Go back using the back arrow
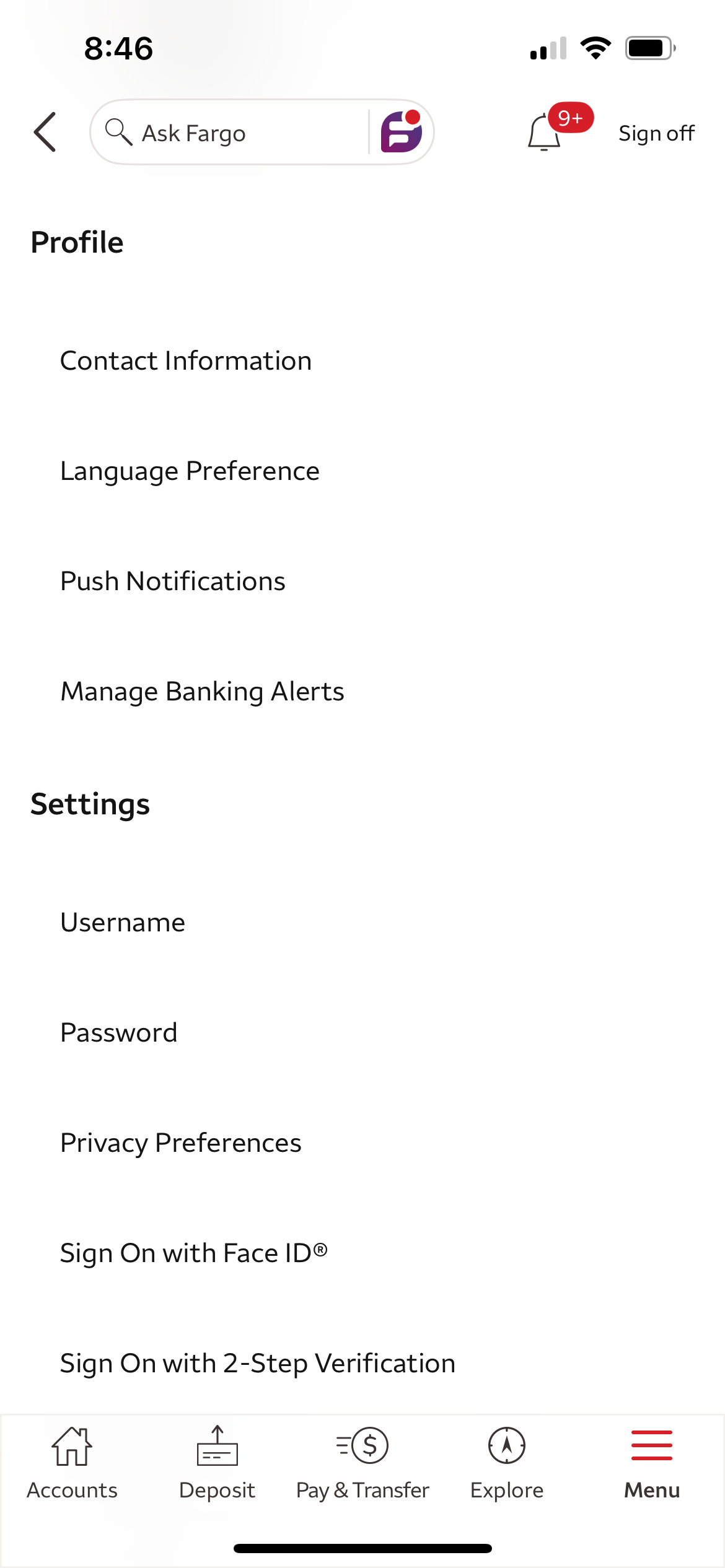 tap(45, 132)
